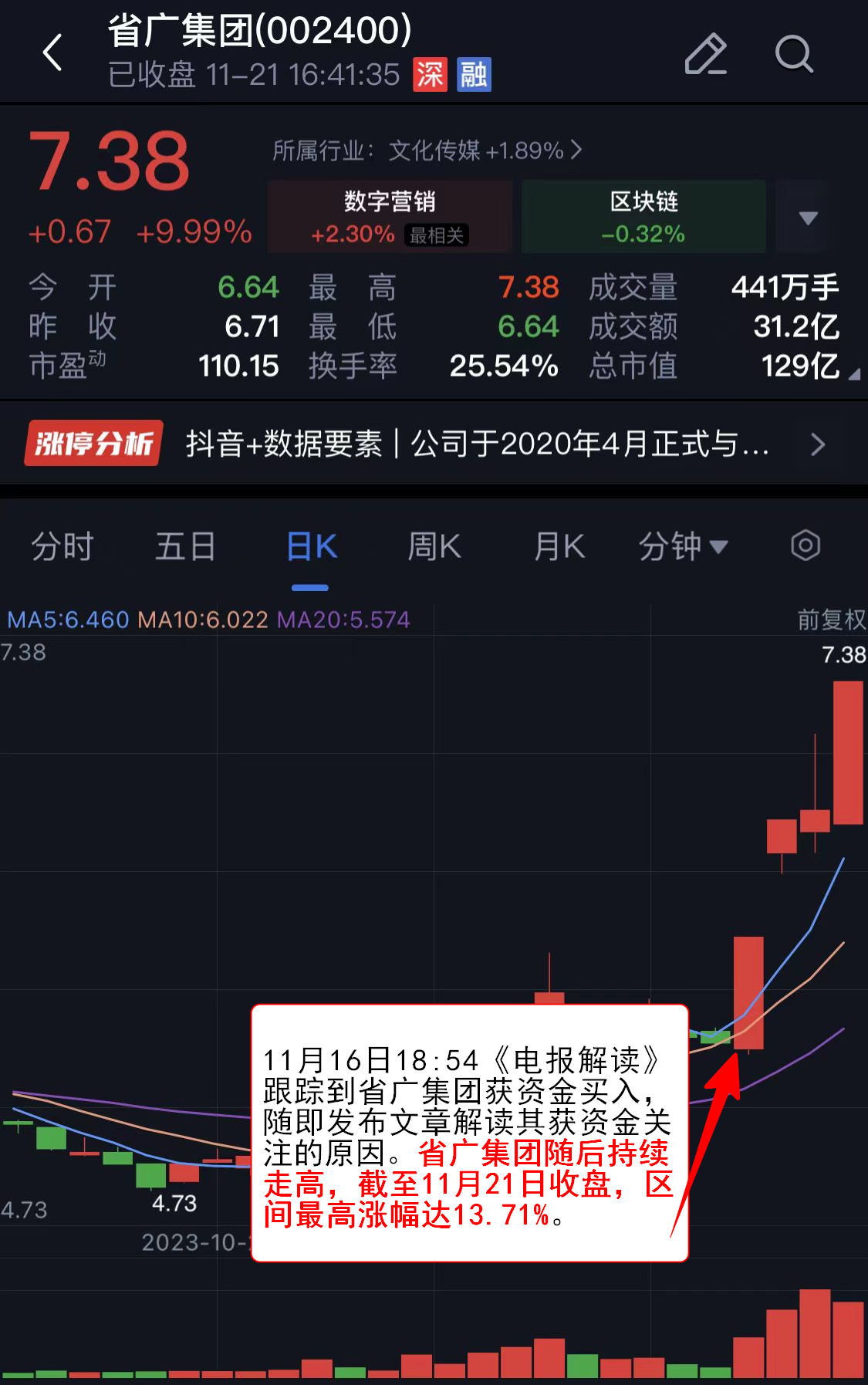Image resolution: width=868 pixels, height=1385 pixels.
Task: Open the 涨停分析 banner row
Action: point(434,444)
